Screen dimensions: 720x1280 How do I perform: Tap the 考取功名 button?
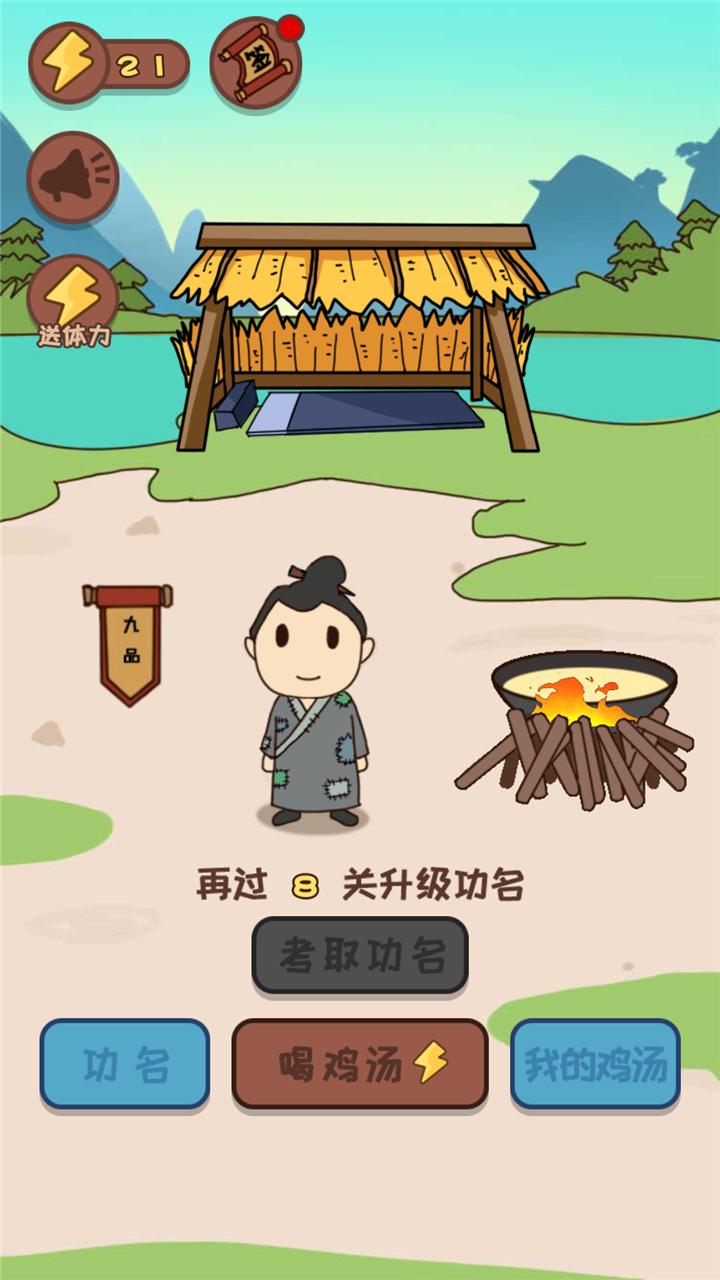pyautogui.click(x=360, y=956)
